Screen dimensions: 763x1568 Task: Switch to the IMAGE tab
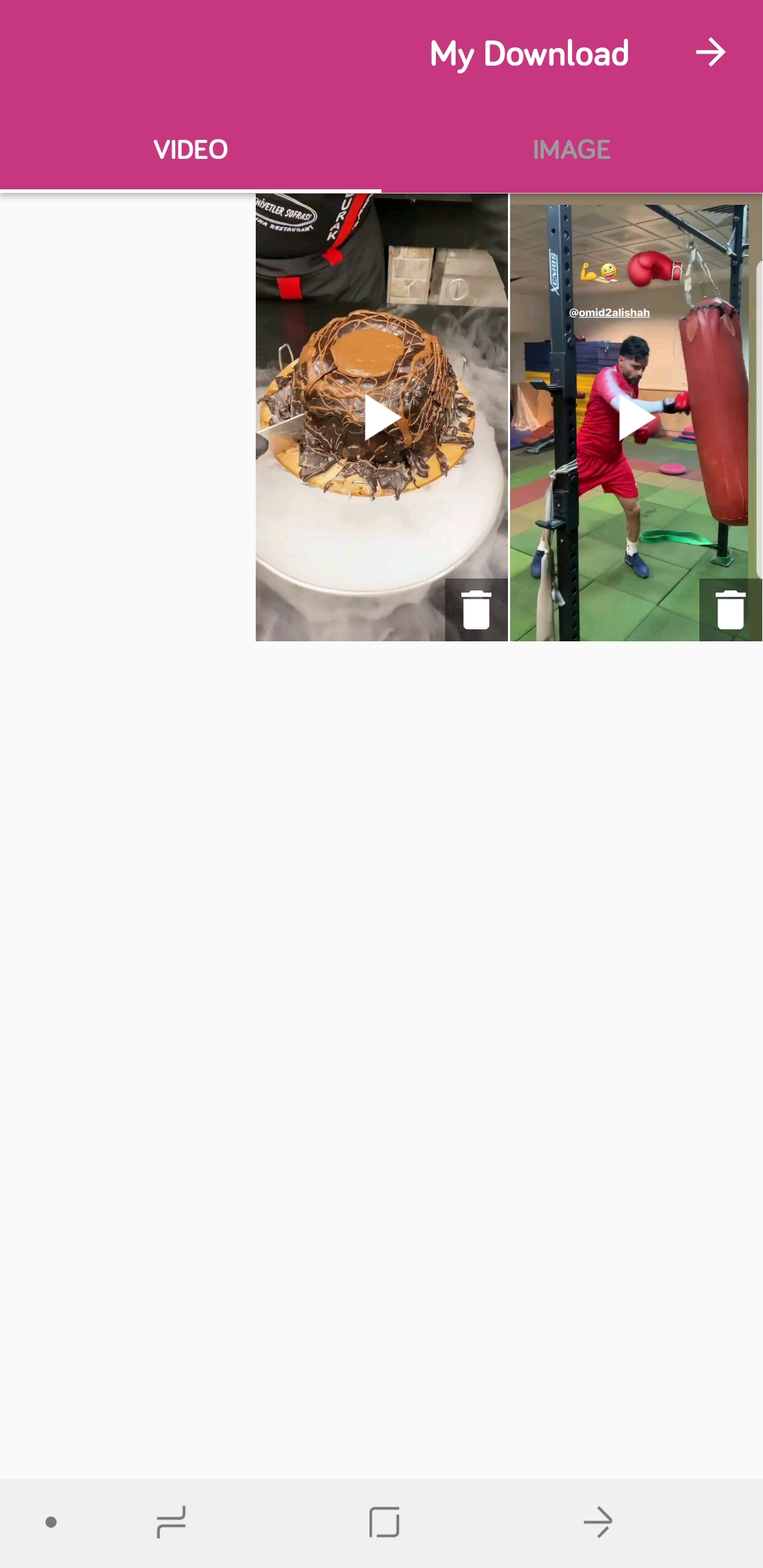click(x=572, y=150)
